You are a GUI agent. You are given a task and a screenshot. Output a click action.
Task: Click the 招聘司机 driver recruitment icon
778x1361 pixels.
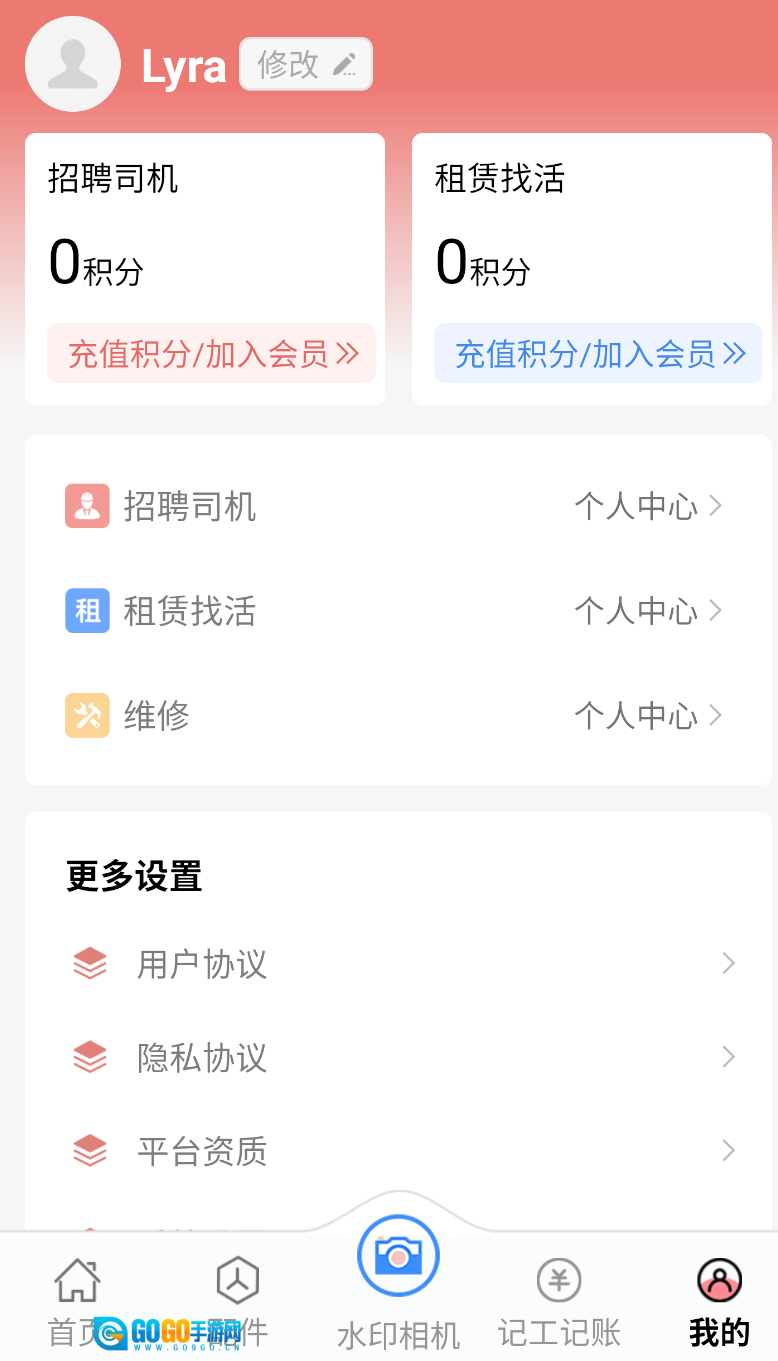pyautogui.click(x=87, y=506)
